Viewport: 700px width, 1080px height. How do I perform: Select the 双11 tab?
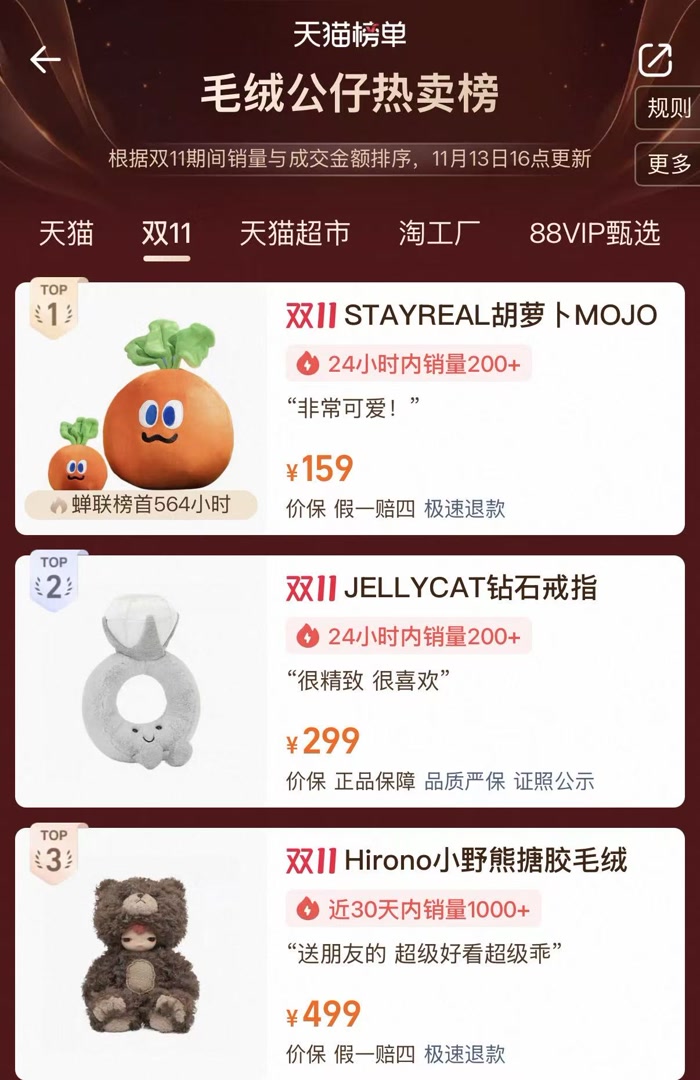pyautogui.click(x=166, y=234)
